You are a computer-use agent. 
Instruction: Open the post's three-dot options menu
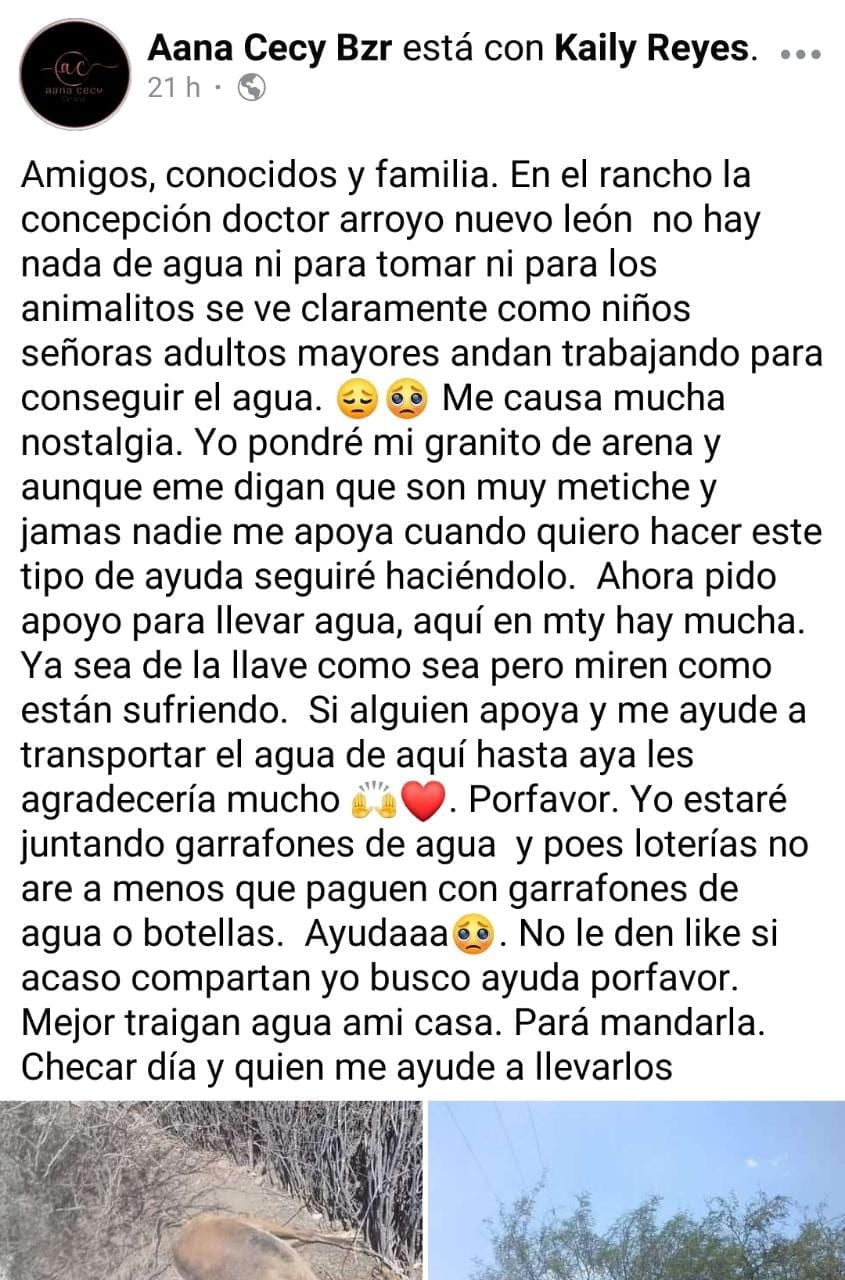click(799, 53)
